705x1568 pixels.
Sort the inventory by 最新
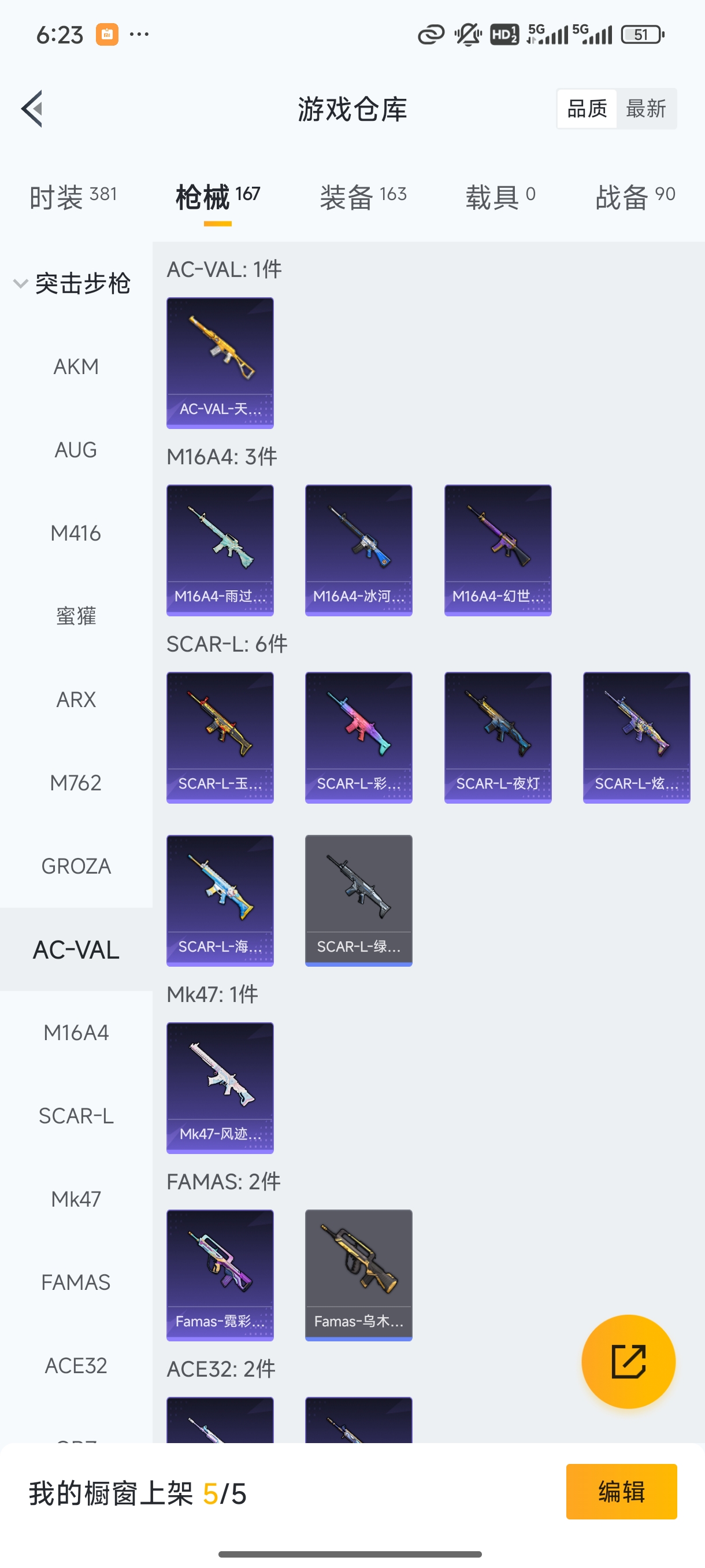645,109
